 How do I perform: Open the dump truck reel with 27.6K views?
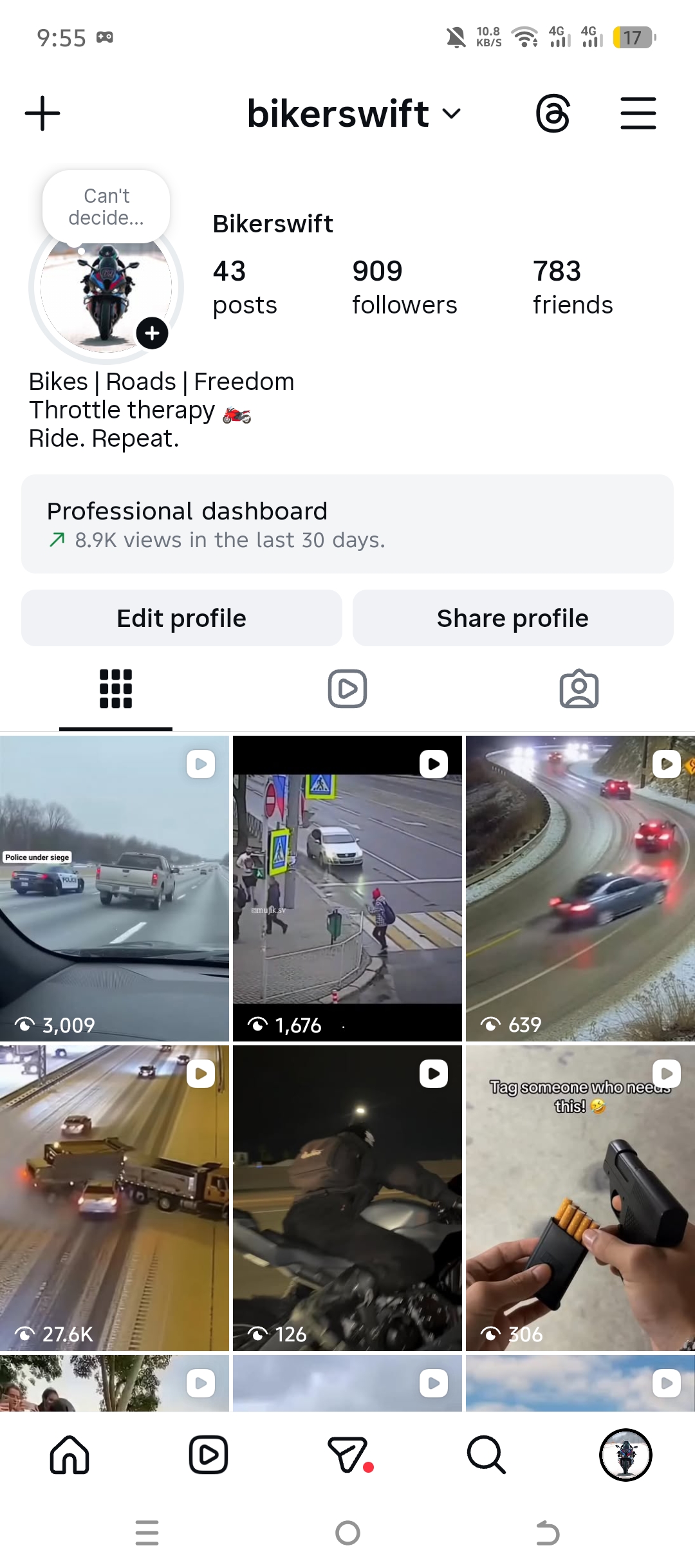point(115,1197)
